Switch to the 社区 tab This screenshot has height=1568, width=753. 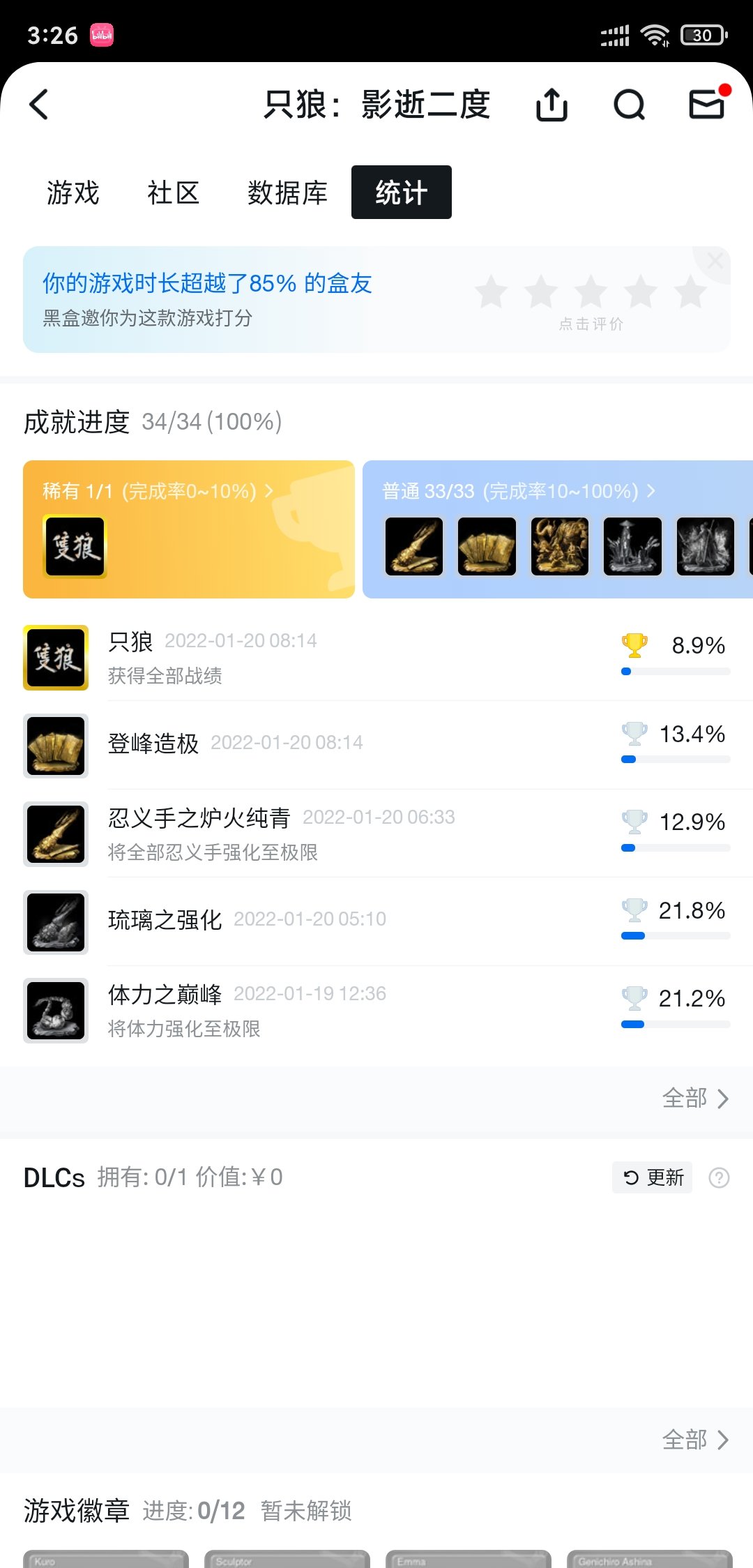pyautogui.click(x=174, y=193)
